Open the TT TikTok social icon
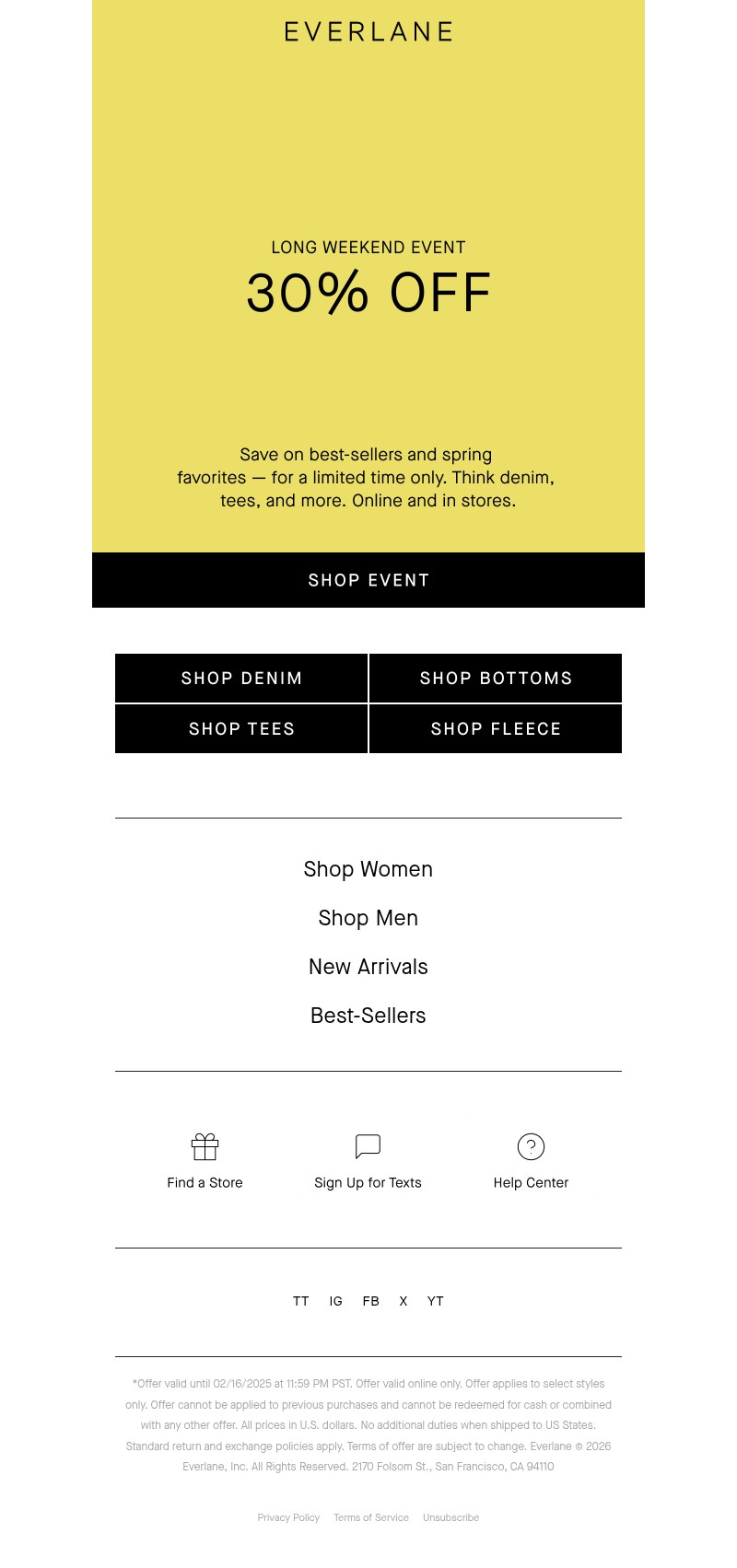 [x=300, y=1301]
